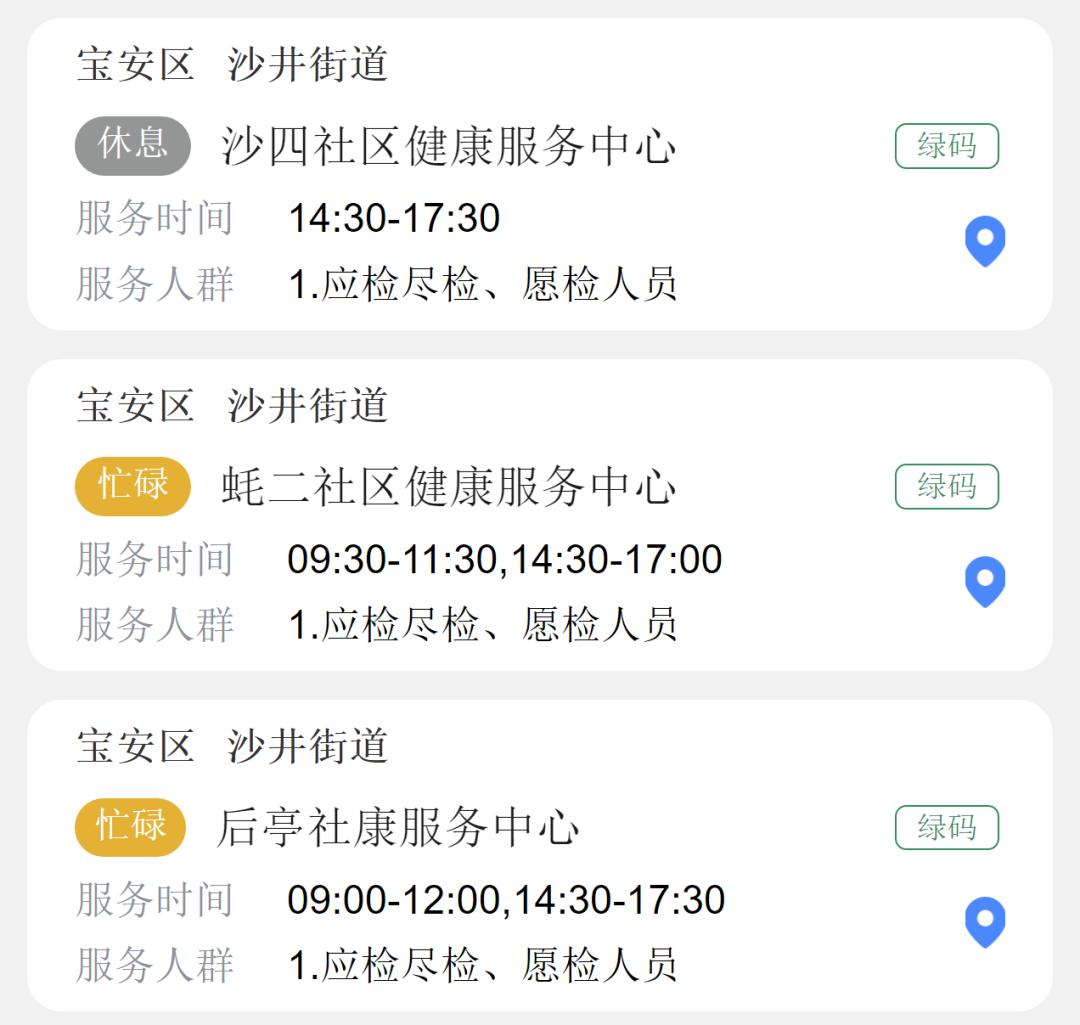
Task: View details of 蚝二社区健康服务中心
Action: coord(448,487)
